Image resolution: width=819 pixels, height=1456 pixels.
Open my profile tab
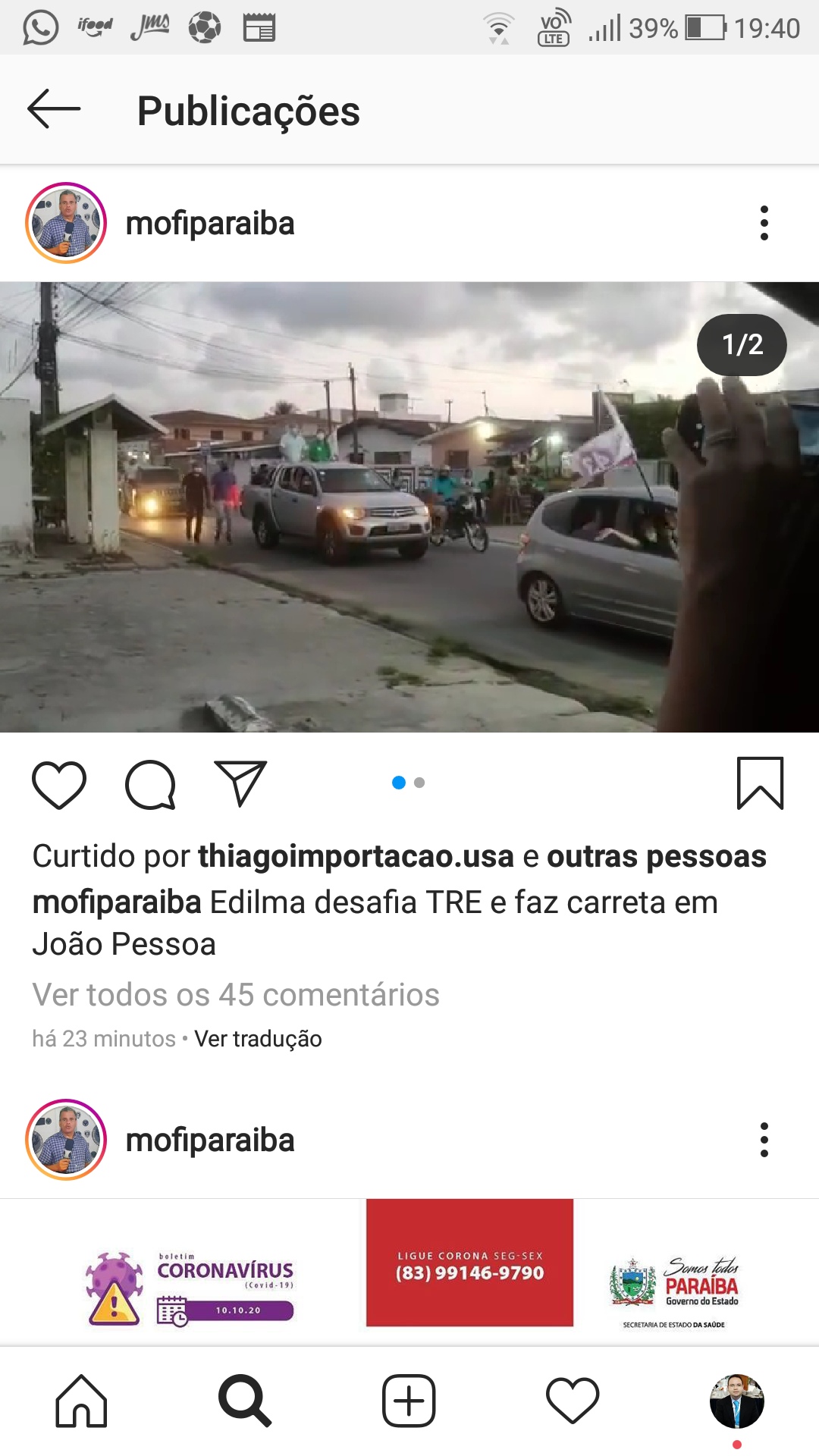tap(737, 1401)
